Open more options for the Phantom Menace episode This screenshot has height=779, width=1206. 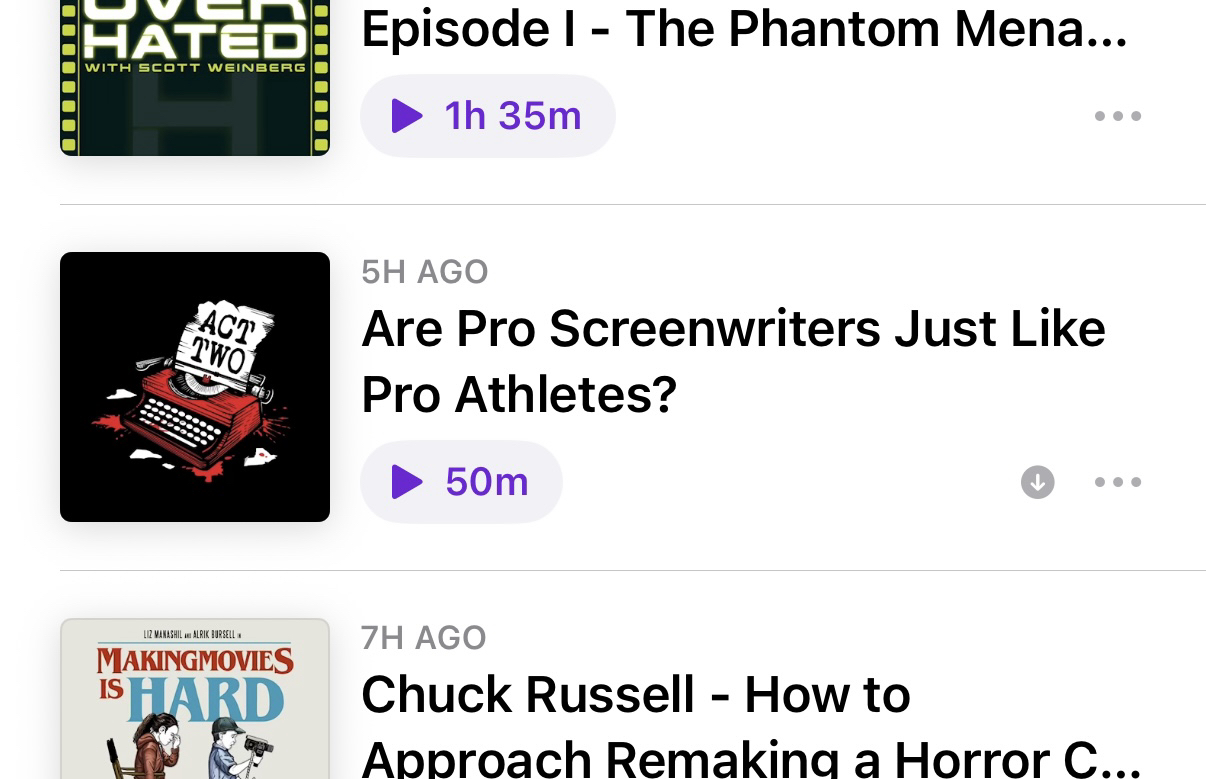(x=1117, y=116)
